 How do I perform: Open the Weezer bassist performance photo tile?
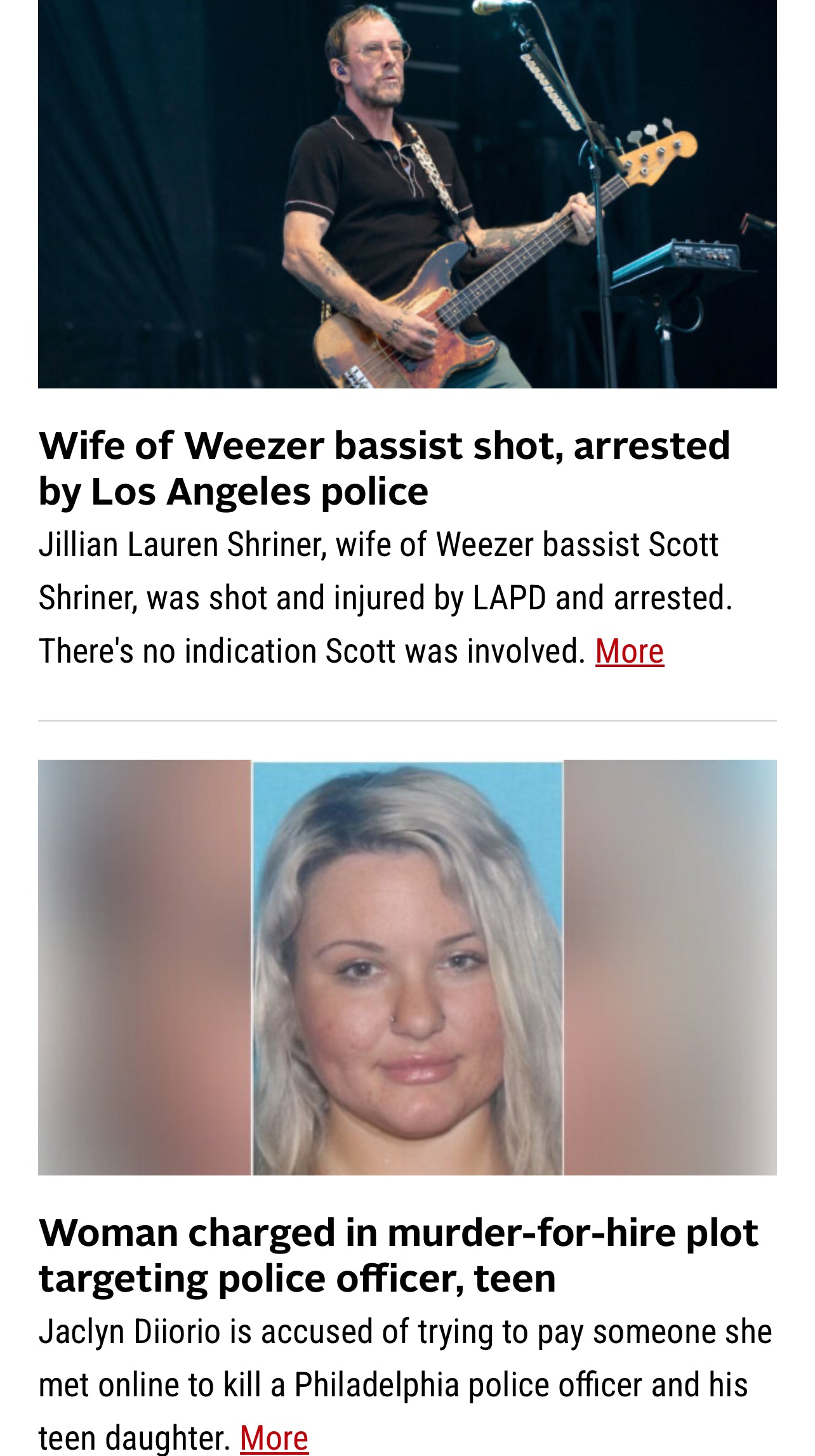tap(407, 194)
